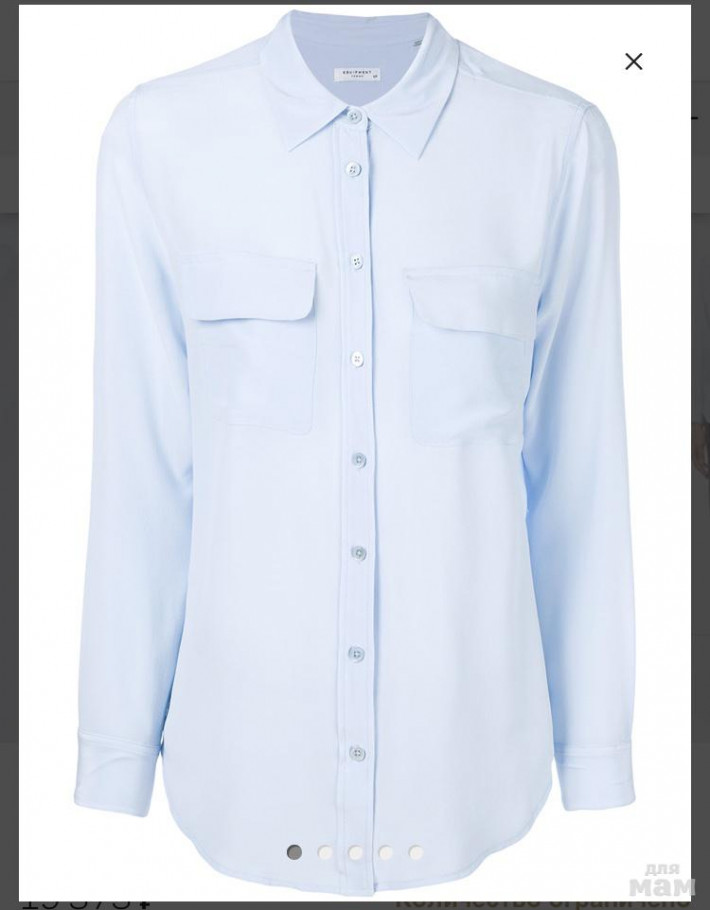Show the fifth image via last dot
Screen dimensions: 710x910
tap(416, 852)
